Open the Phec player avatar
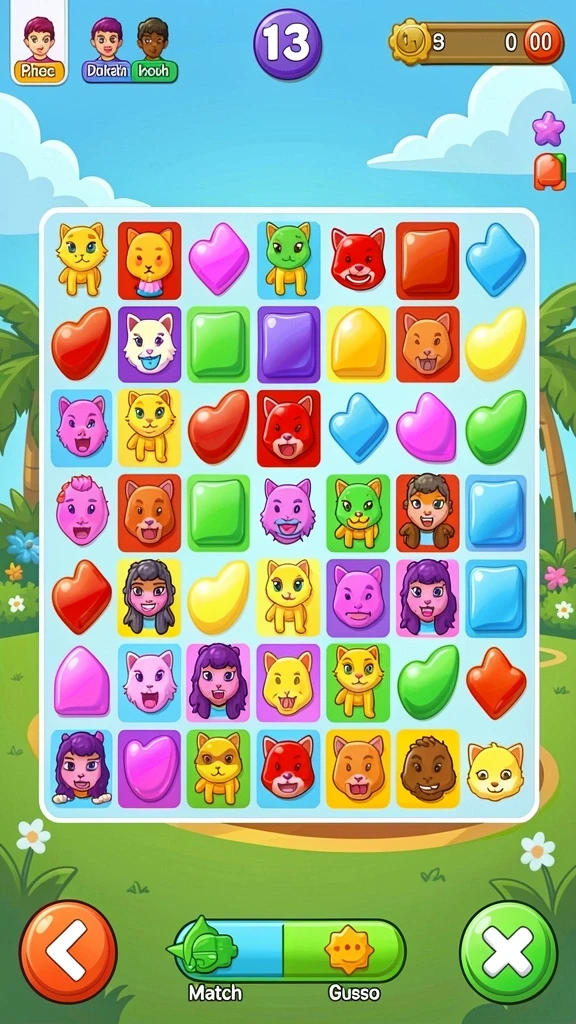Screen dimensions: 576x1024 tap(39, 42)
